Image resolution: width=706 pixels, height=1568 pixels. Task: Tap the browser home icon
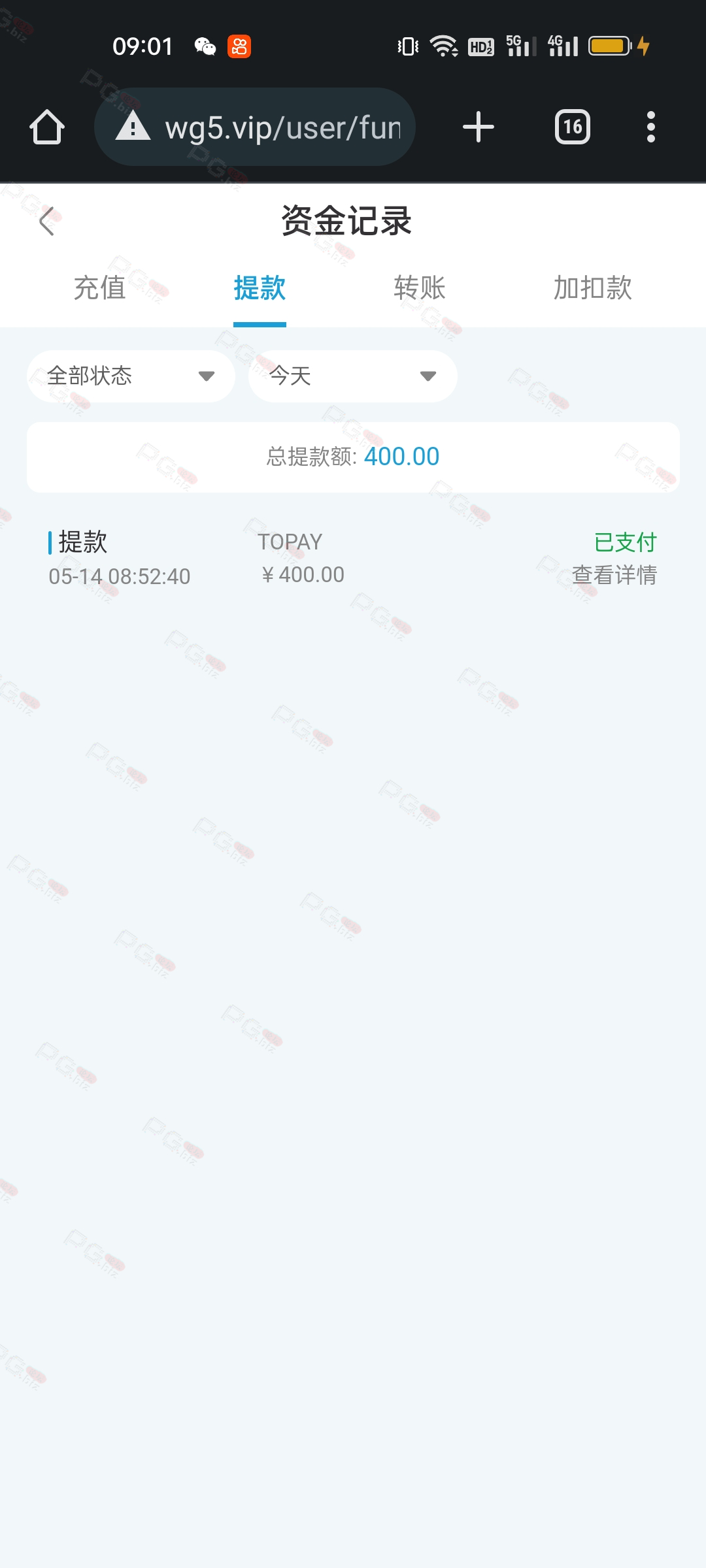tap(47, 127)
